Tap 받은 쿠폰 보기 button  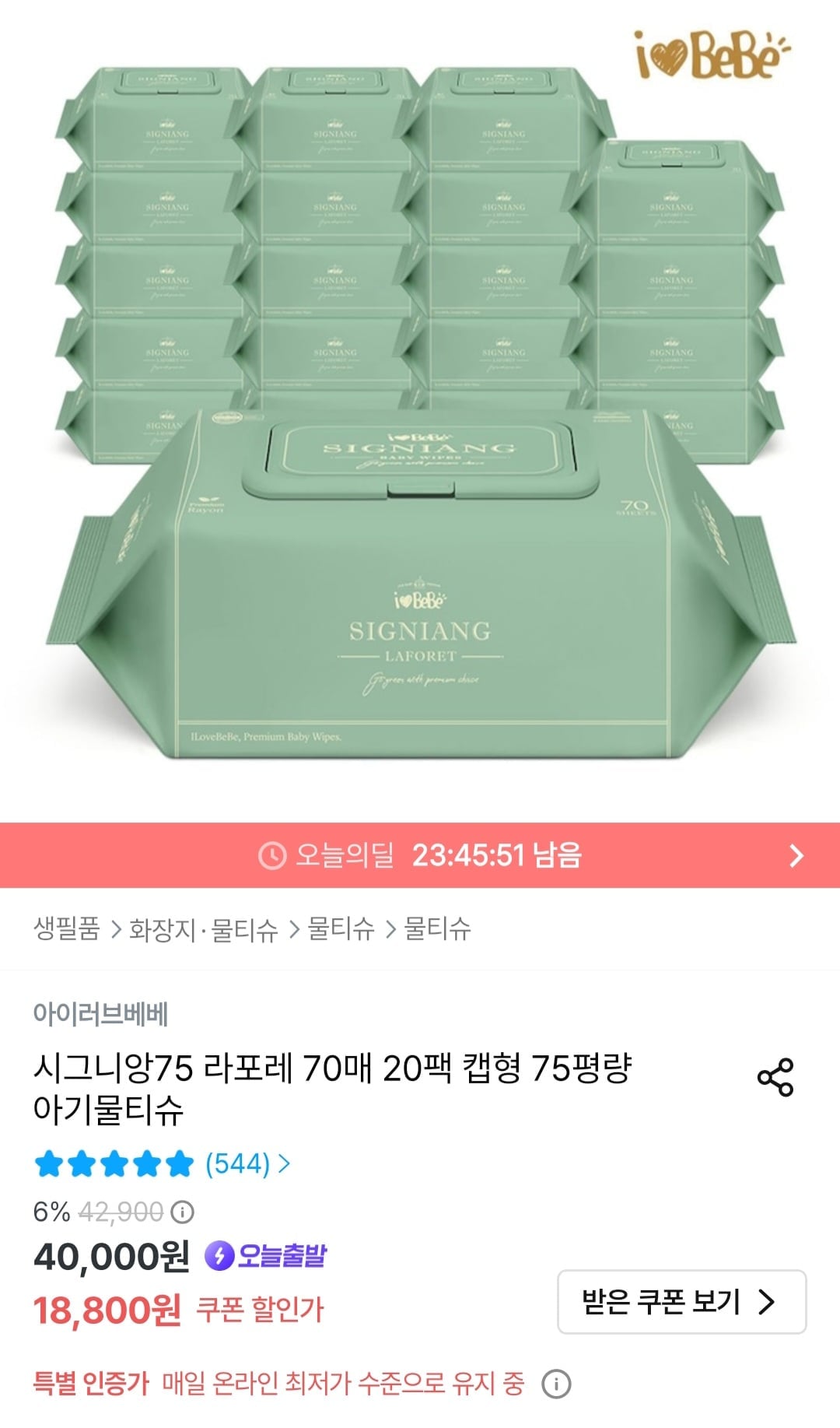click(x=681, y=1302)
